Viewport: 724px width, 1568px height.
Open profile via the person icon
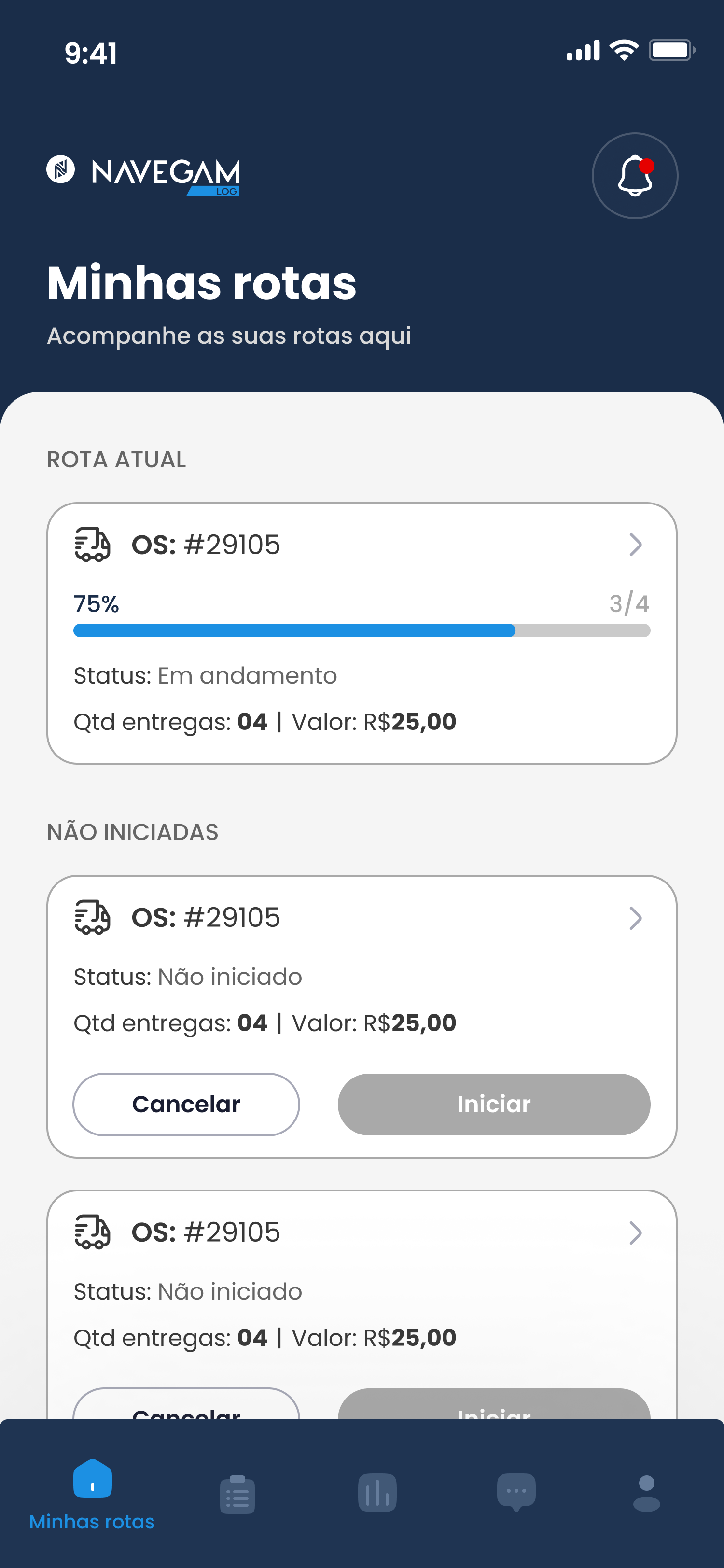(x=646, y=1493)
